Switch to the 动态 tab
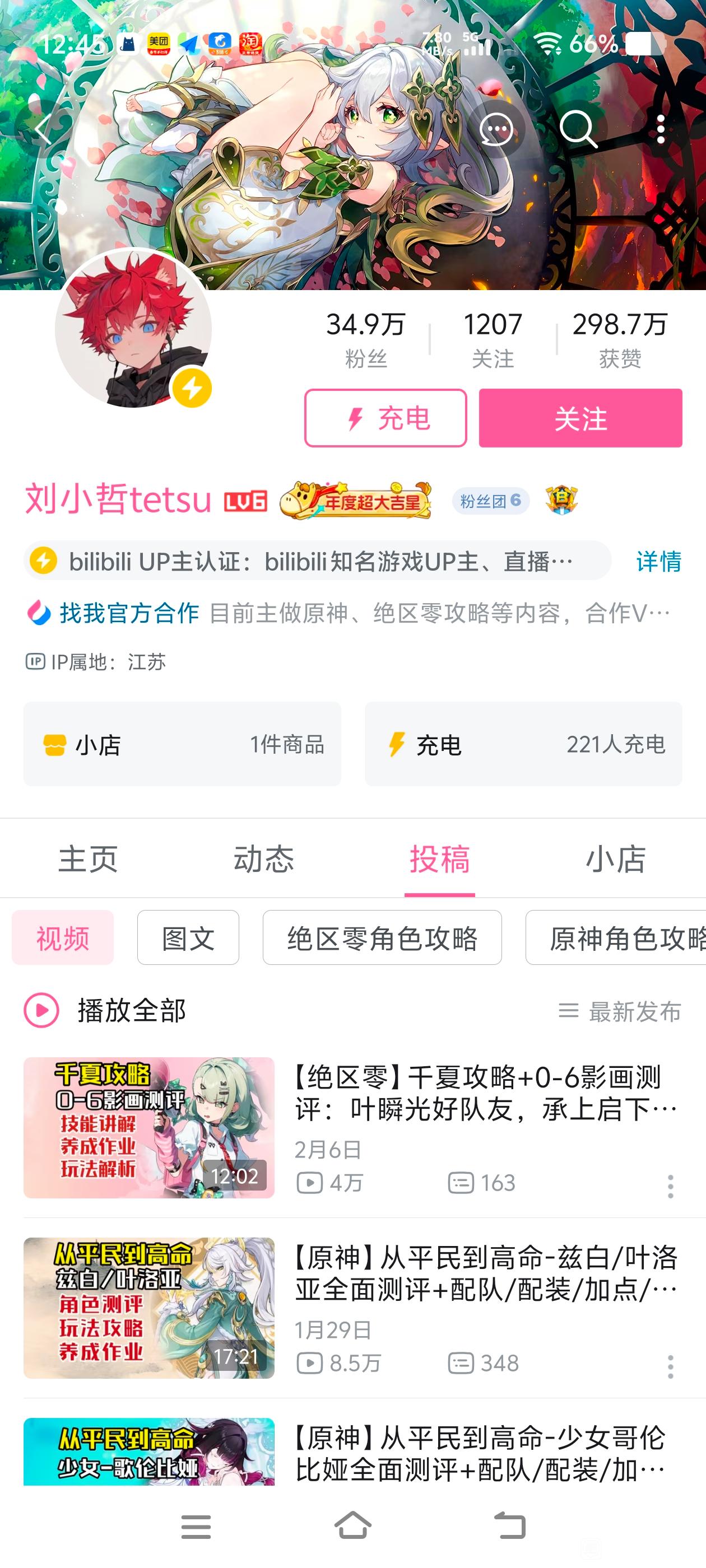706x1568 pixels. (264, 859)
